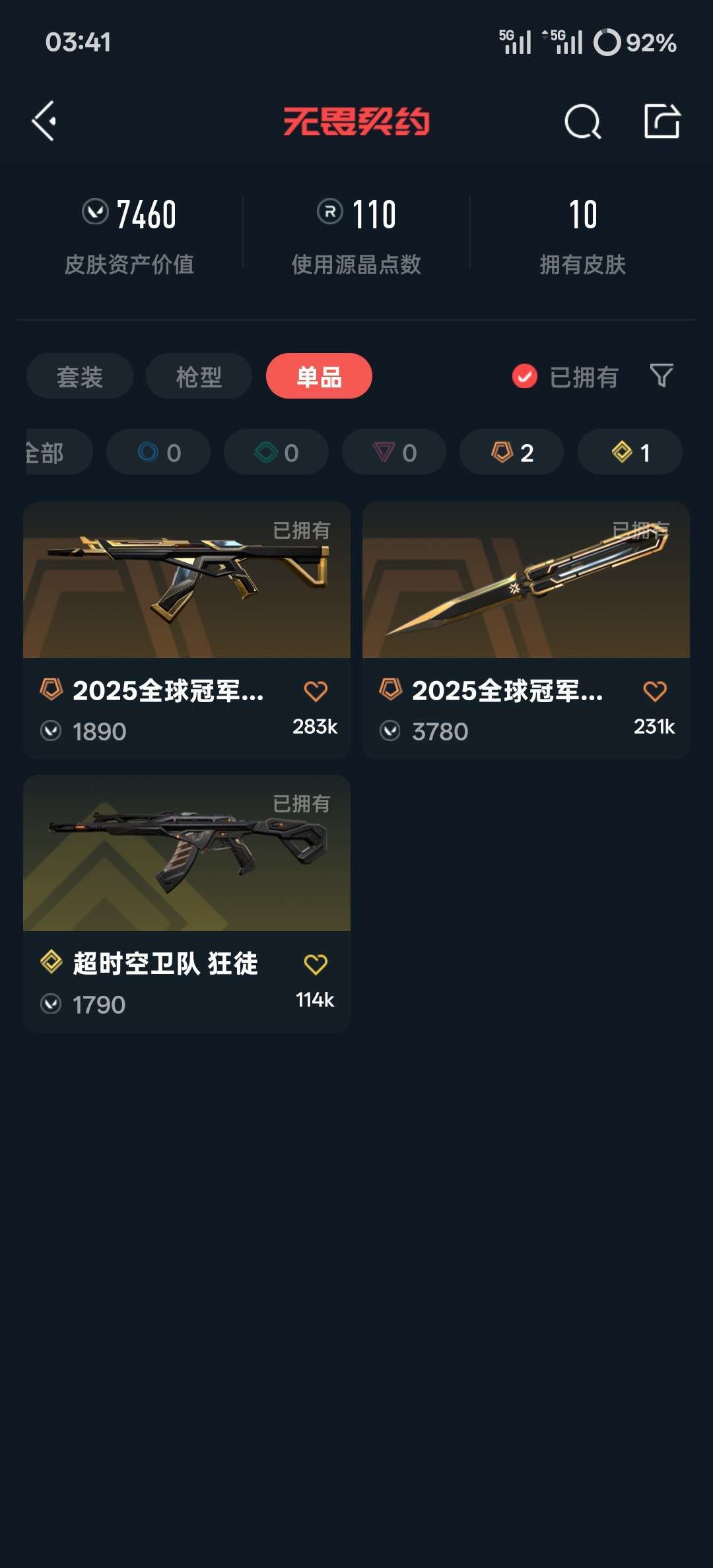Like the knife skin priced 3780

(655, 692)
